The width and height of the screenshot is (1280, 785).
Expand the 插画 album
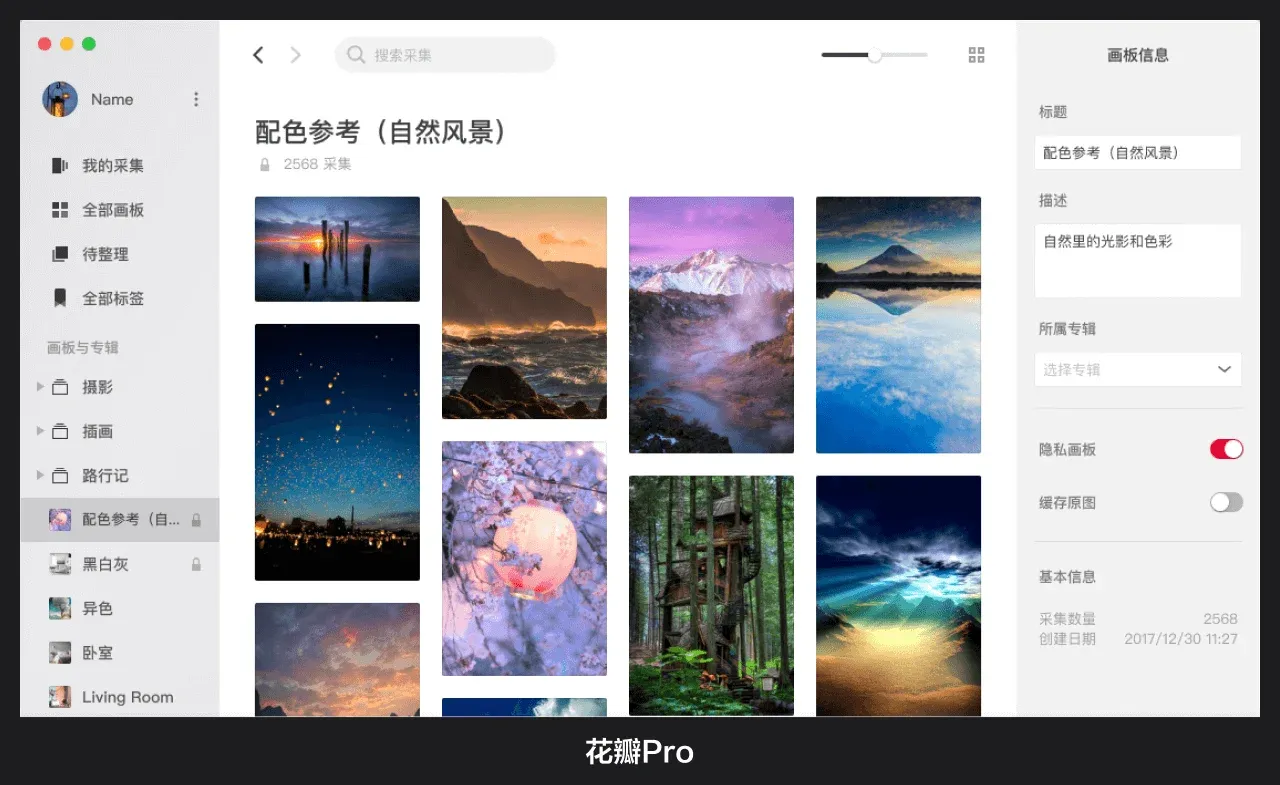(x=40, y=431)
